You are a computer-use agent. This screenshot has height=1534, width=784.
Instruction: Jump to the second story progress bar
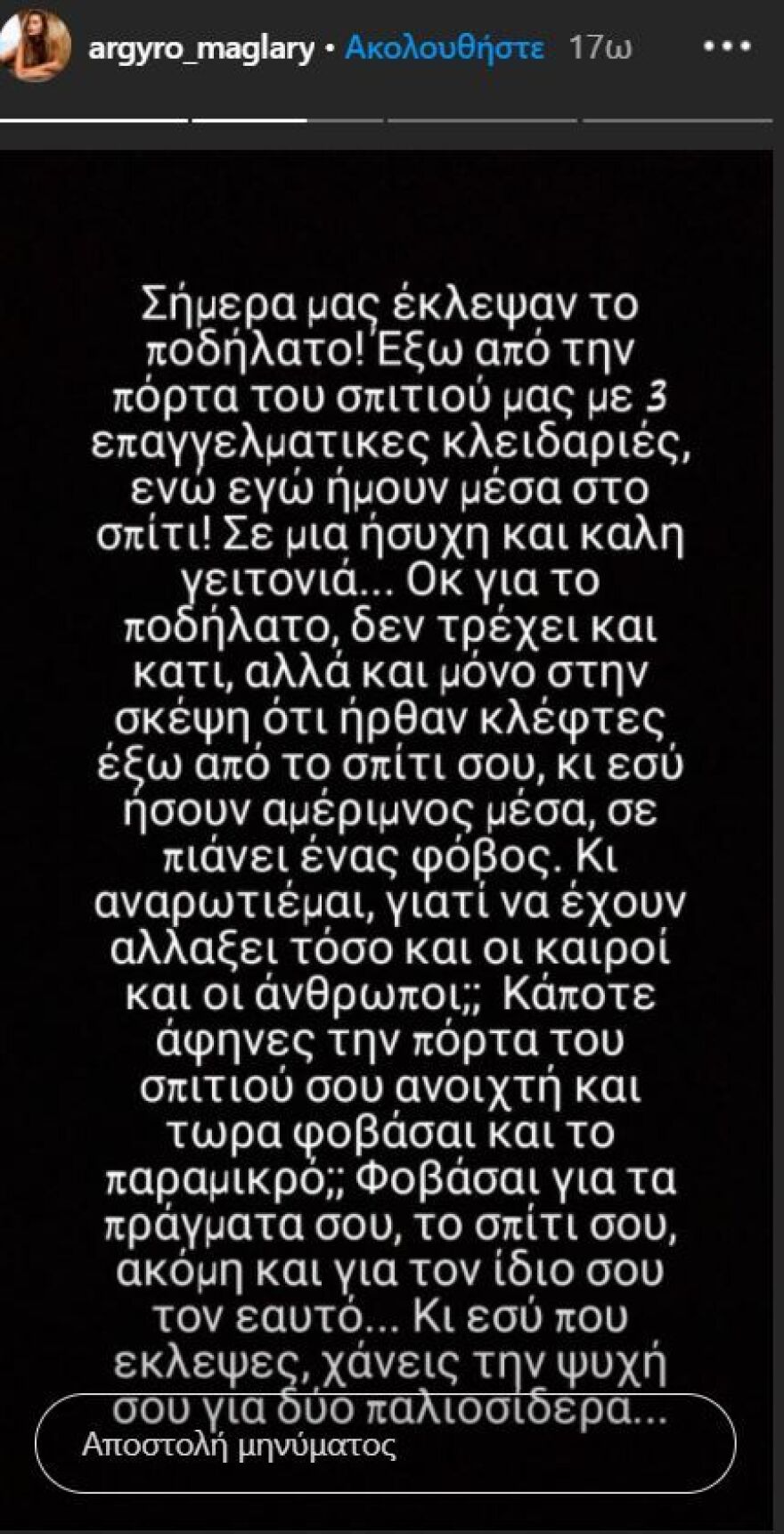(290, 116)
